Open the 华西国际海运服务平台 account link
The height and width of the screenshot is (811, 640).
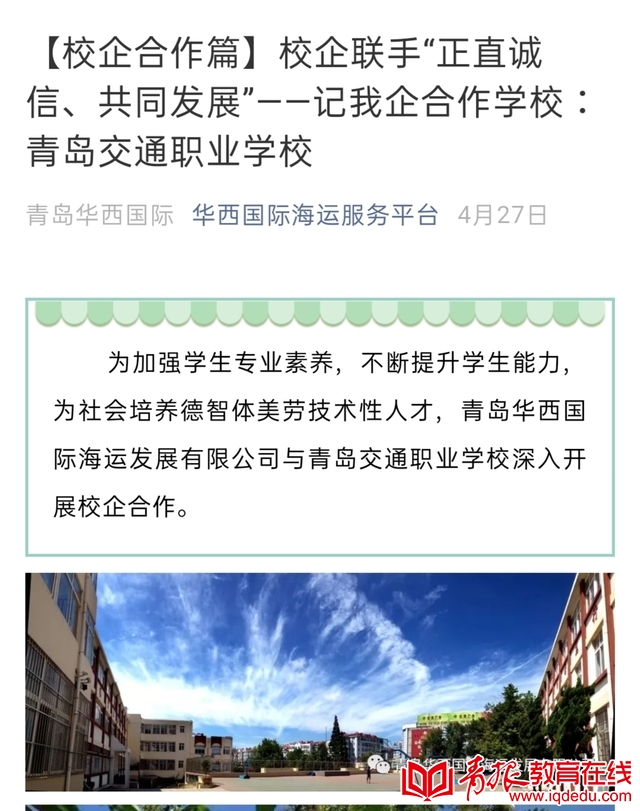pyautogui.click(x=315, y=215)
